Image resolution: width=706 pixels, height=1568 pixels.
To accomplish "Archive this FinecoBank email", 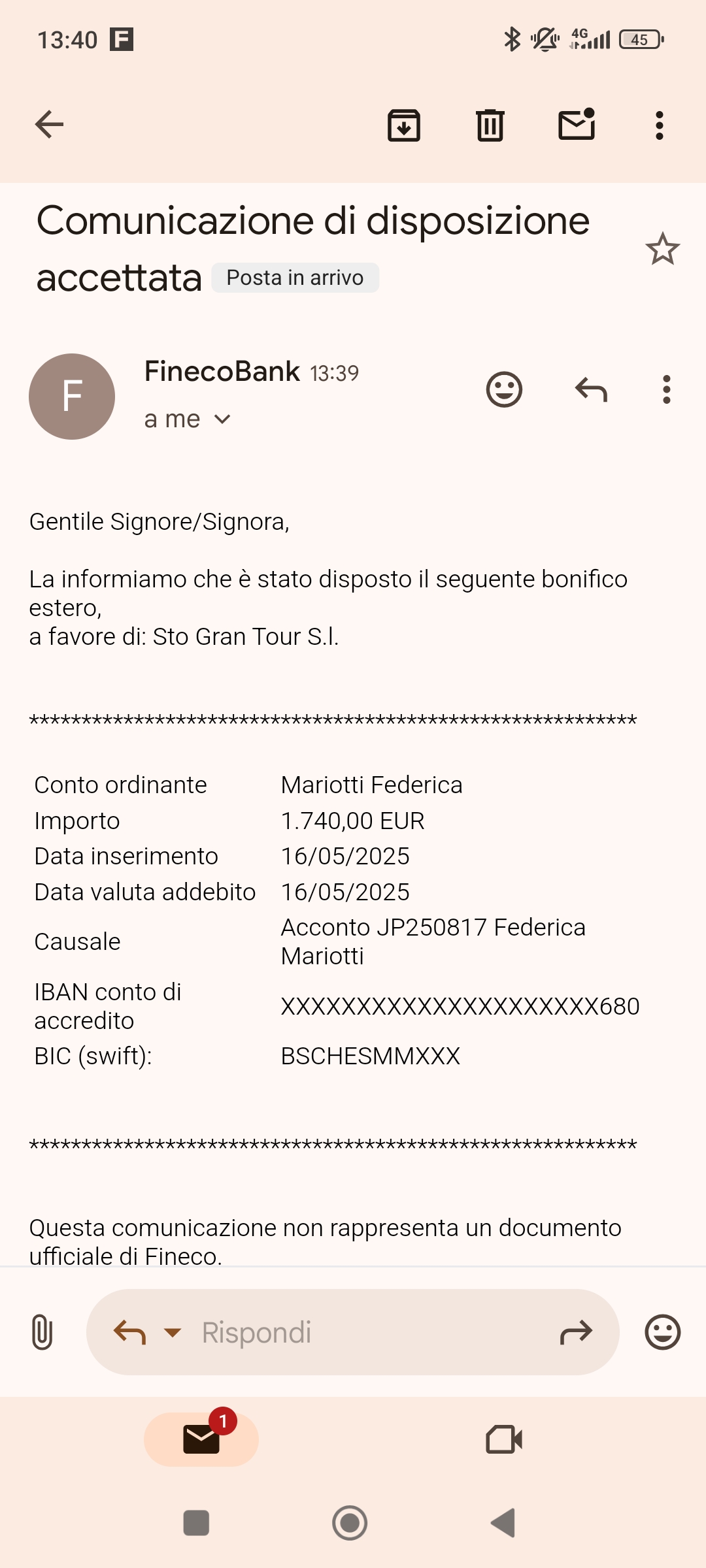I will 404,125.
